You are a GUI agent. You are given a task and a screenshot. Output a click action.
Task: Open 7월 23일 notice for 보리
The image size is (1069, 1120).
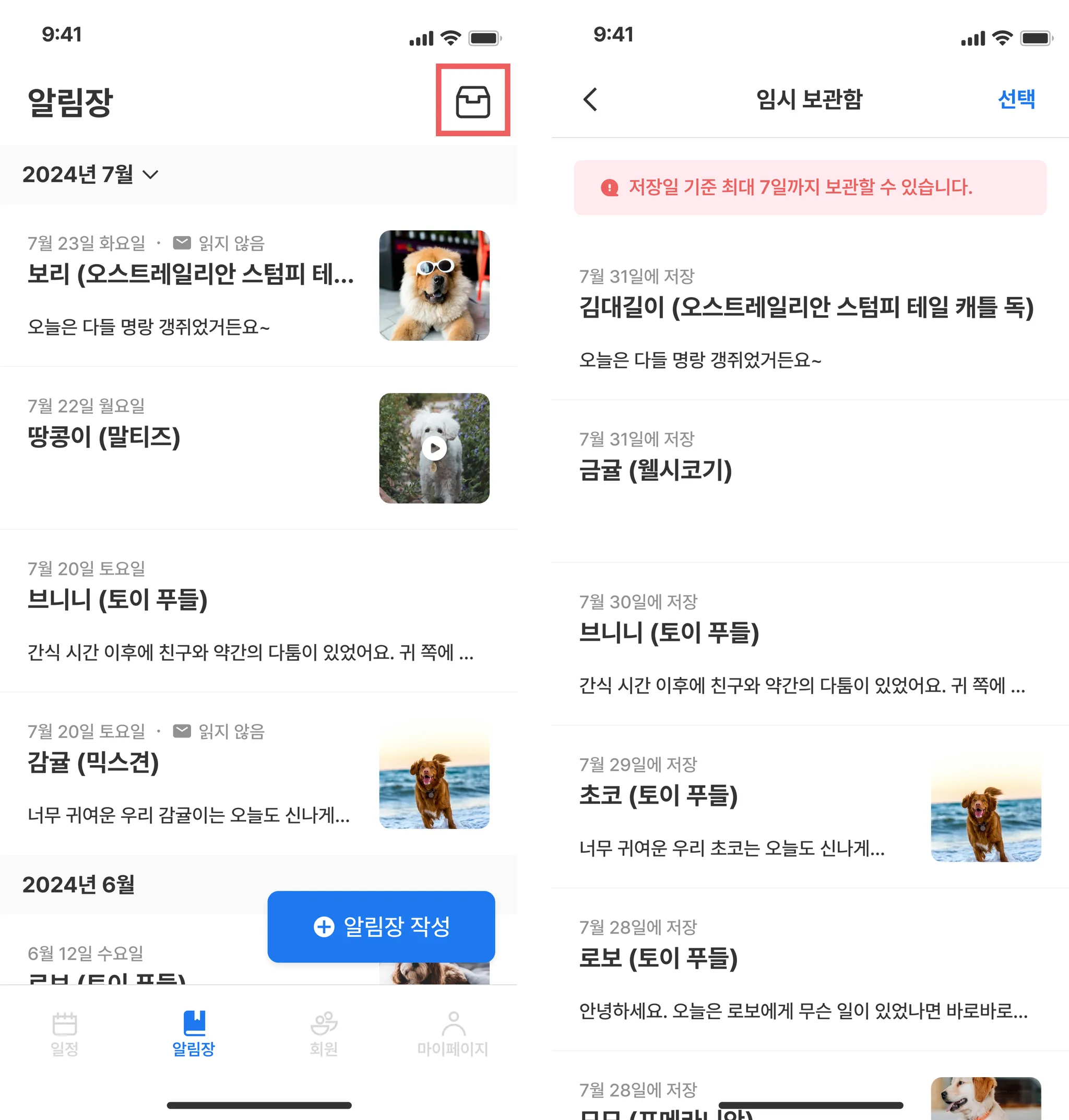191,284
